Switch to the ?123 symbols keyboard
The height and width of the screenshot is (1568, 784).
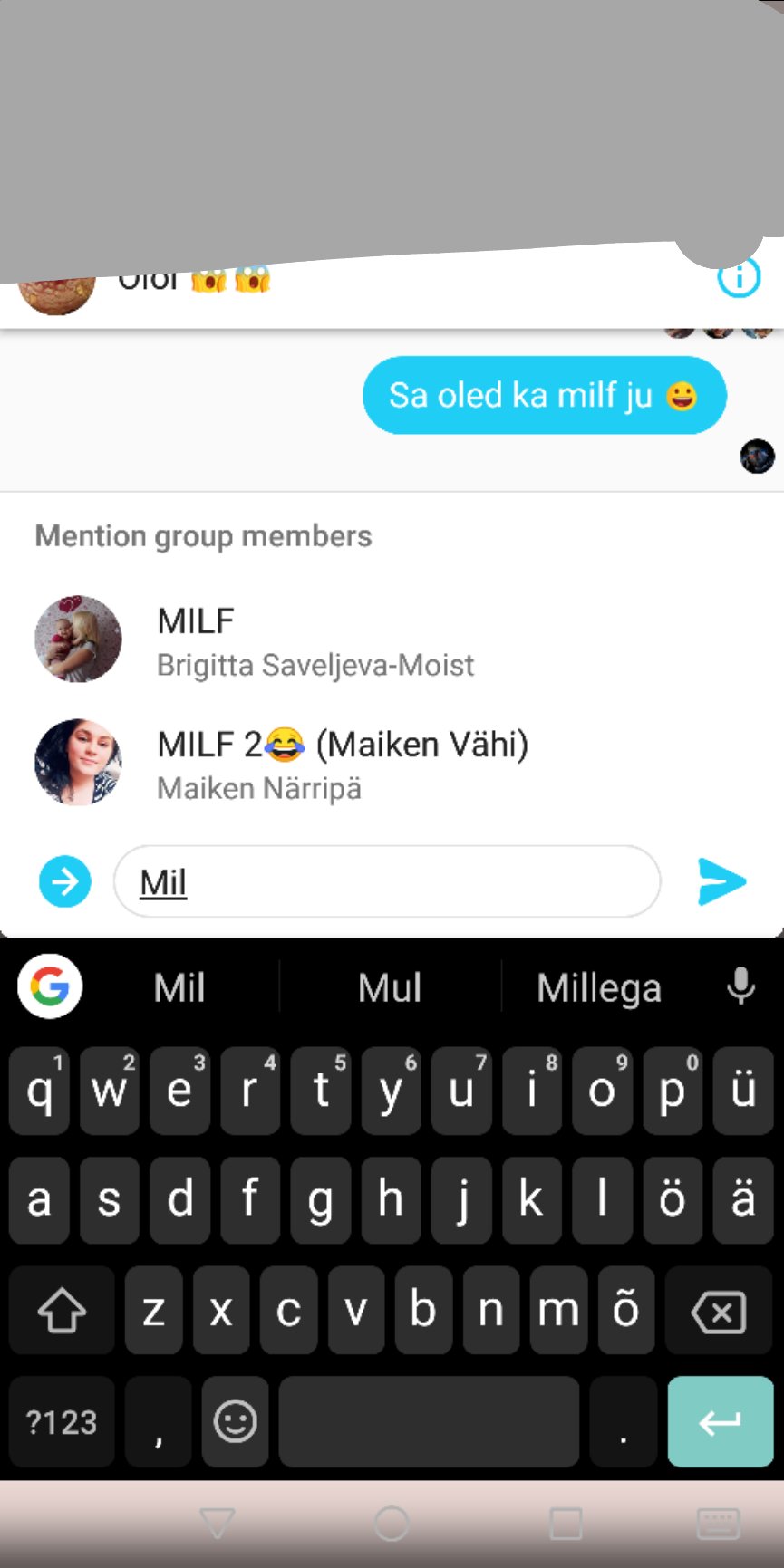tap(62, 1421)
